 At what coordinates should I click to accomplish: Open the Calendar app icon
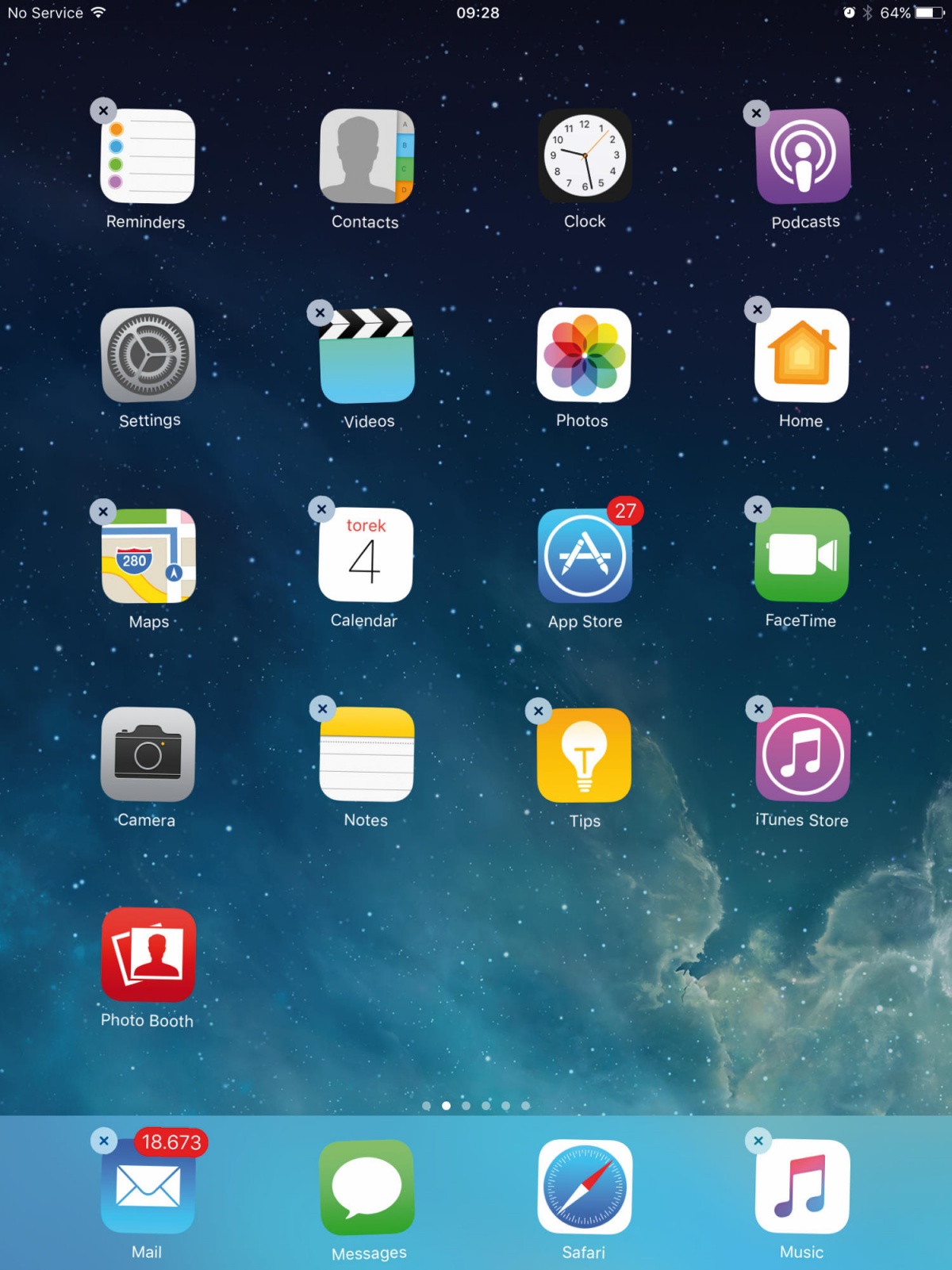[x=366, y=554]
